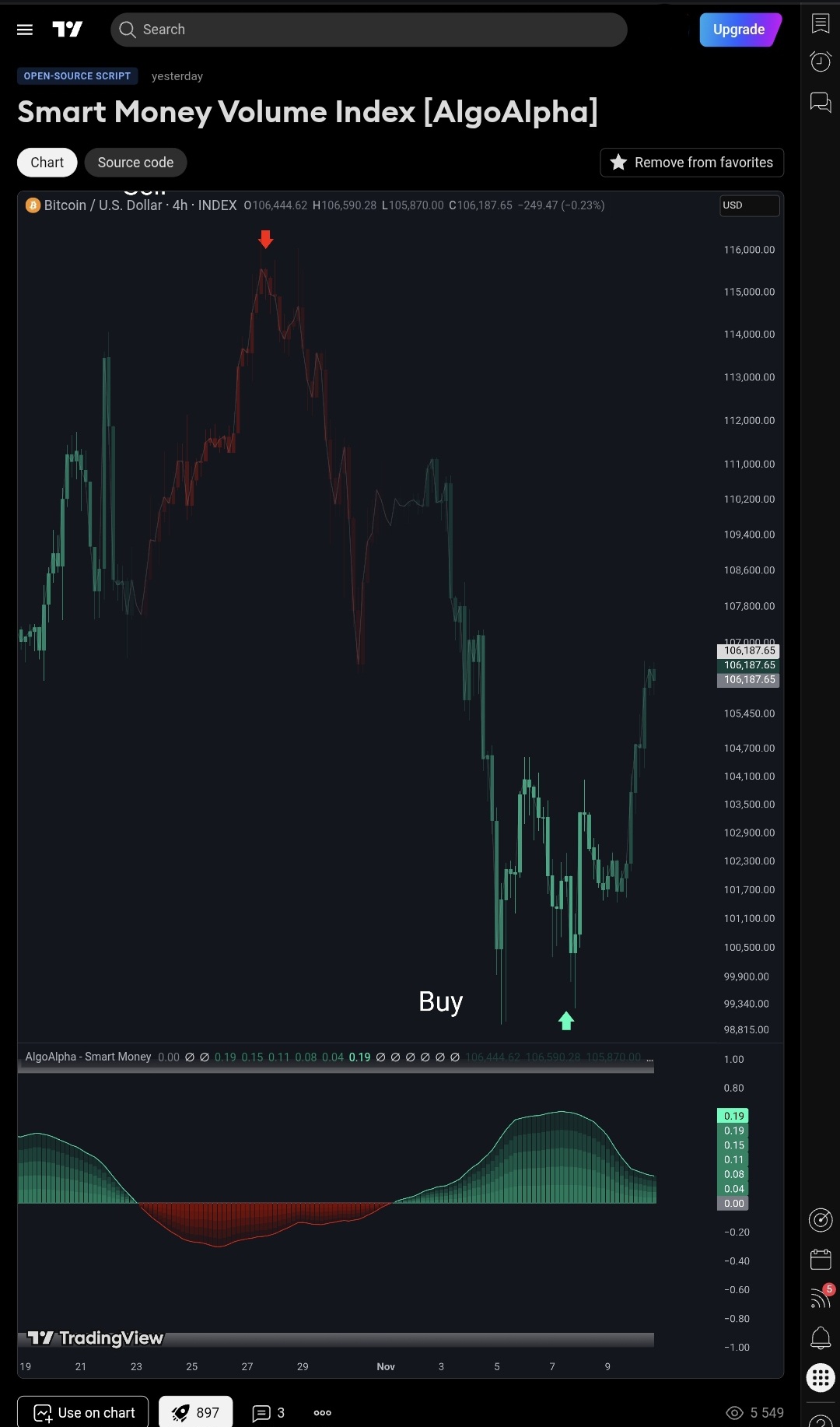The width and height of the screenshot is (840, 1427).
Task: Open the Bitcoin / U.S. Dollar symbol
Action: (x=103, y=205)
